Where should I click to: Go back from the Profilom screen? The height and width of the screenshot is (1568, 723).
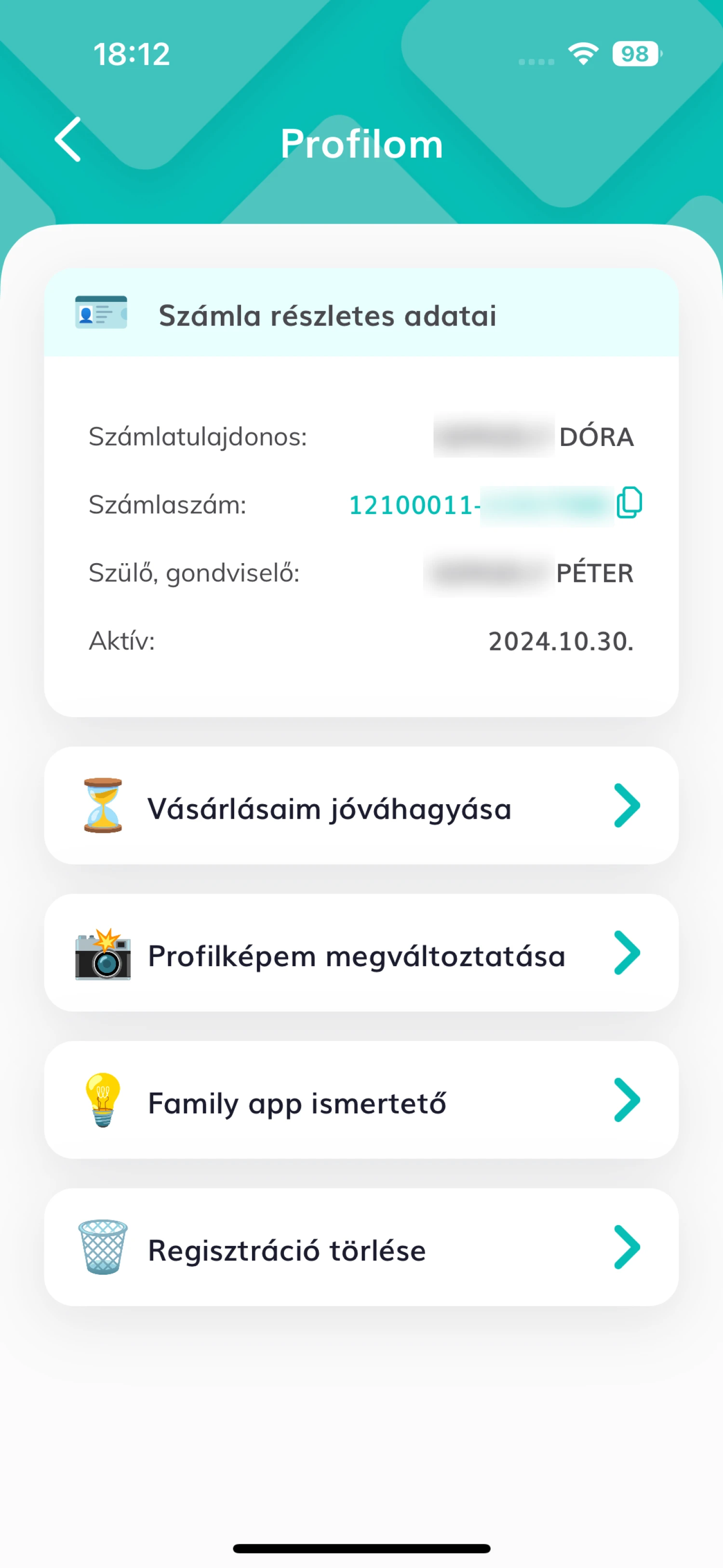coord(68,140)
